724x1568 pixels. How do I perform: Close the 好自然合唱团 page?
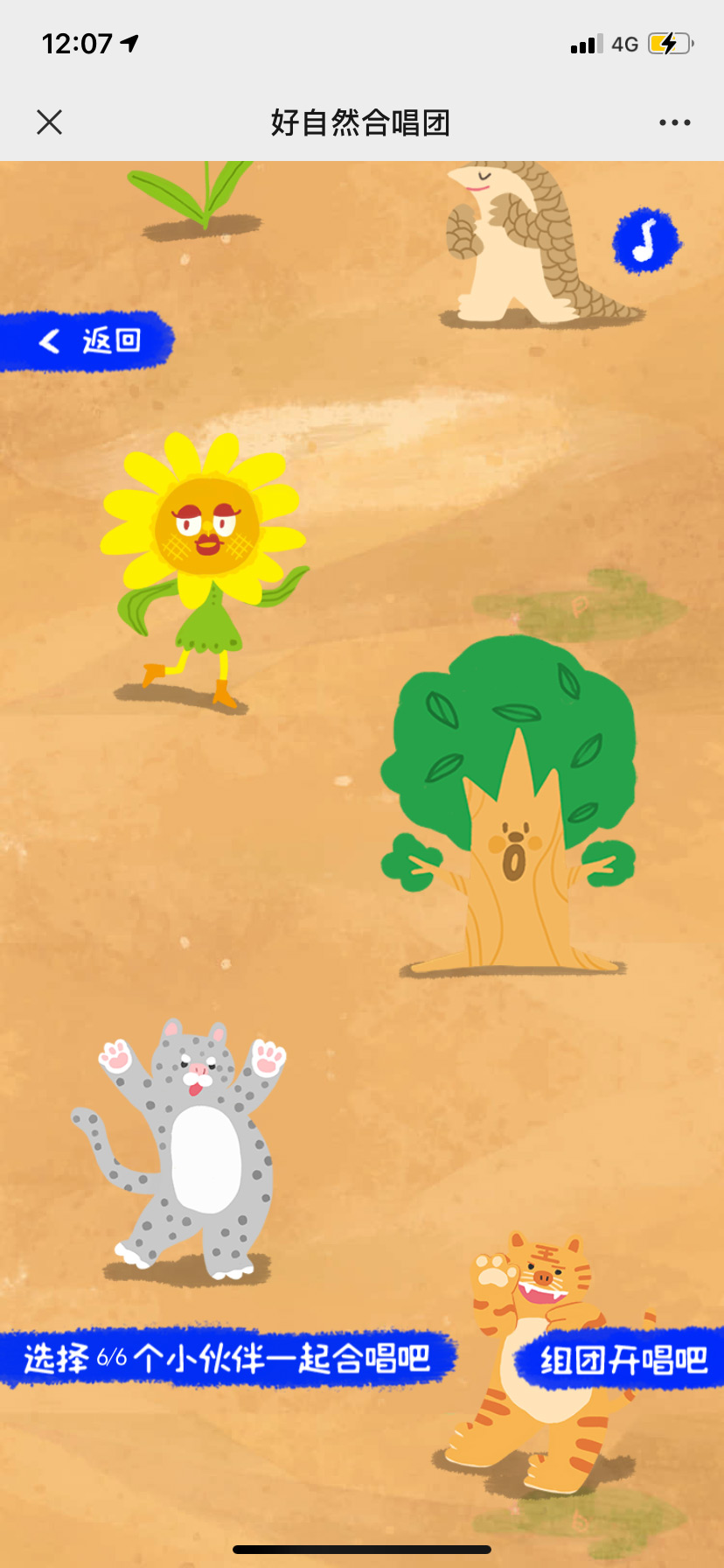[50, 122]
